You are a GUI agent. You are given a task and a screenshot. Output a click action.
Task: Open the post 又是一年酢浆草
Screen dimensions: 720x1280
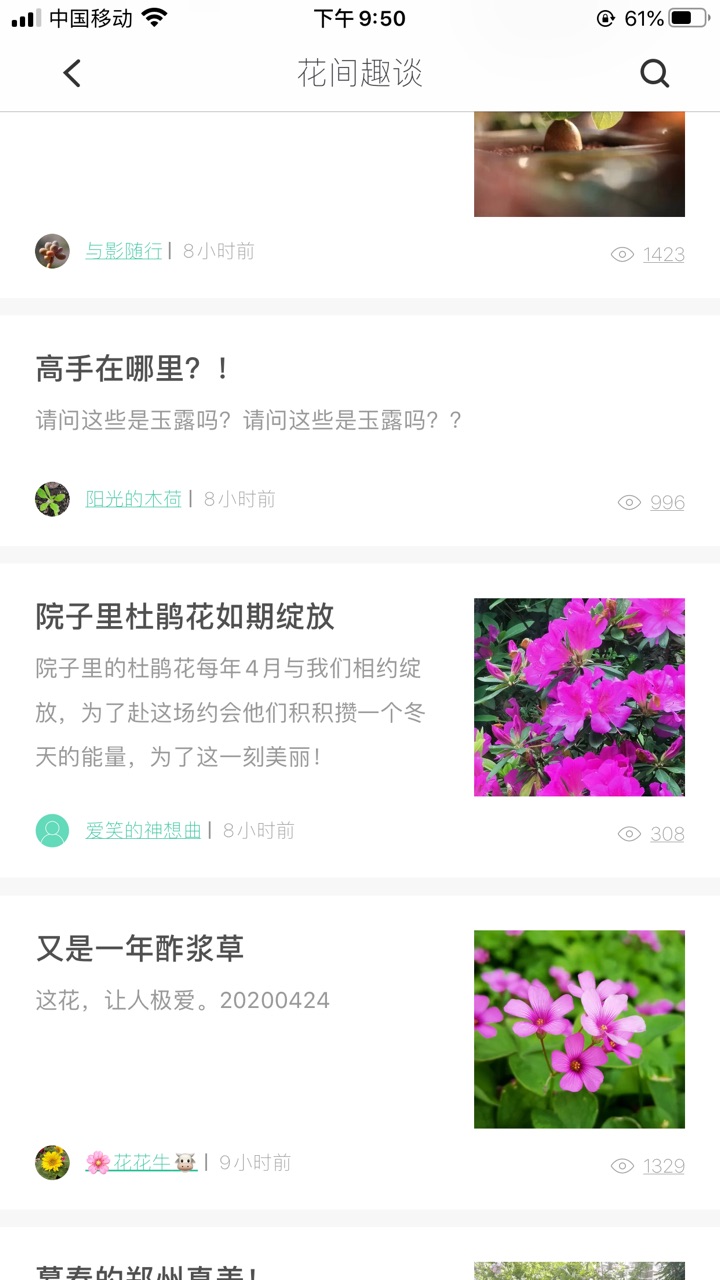click(140, 948)
